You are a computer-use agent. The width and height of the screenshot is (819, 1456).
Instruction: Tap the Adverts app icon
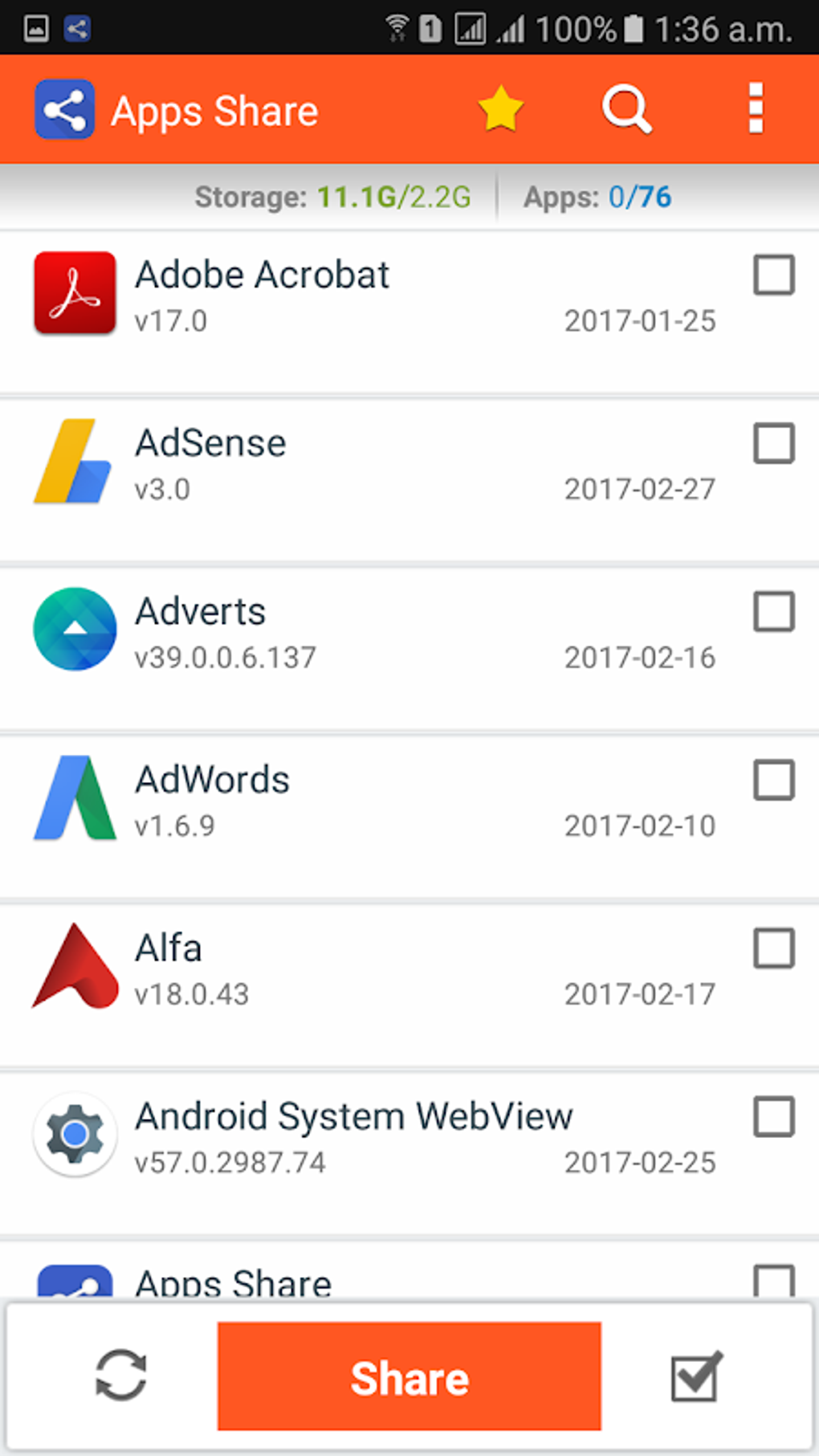click(73, 630)
